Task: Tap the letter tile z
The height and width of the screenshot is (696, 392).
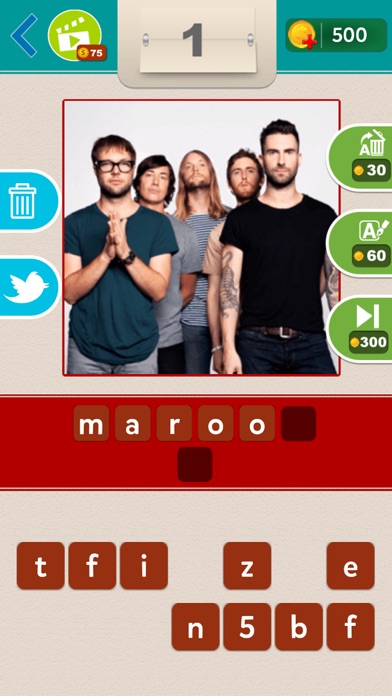Action: tap(247, 566)
